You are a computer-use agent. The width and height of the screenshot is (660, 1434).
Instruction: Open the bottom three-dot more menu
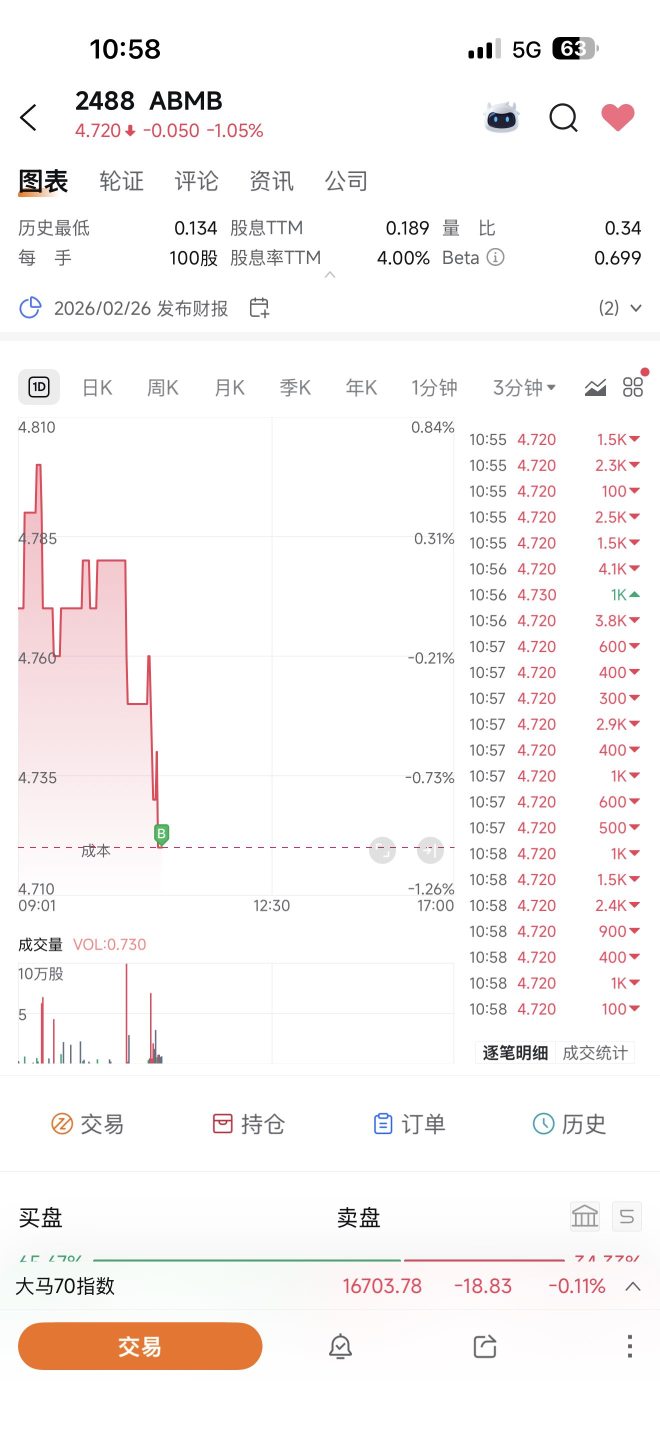(630, 1346)
